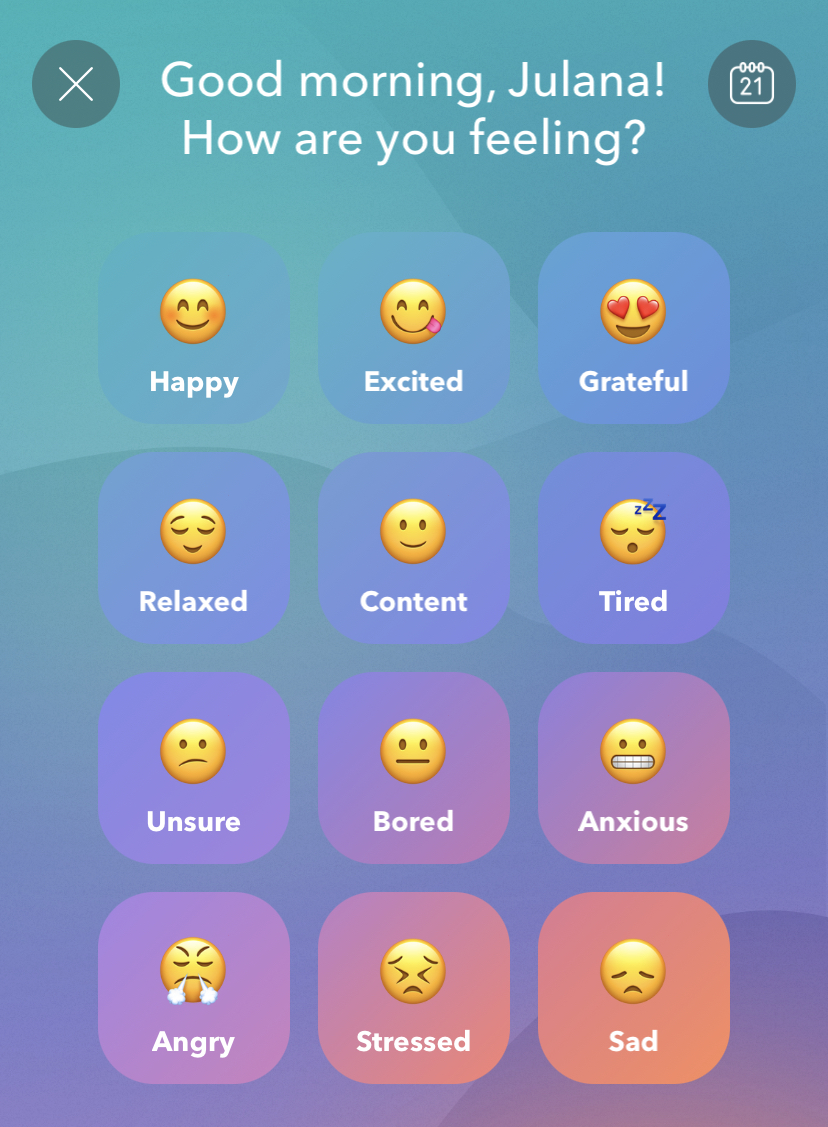Select the Stressed option
The image size is (828, 1127).
tap(414, 988)
